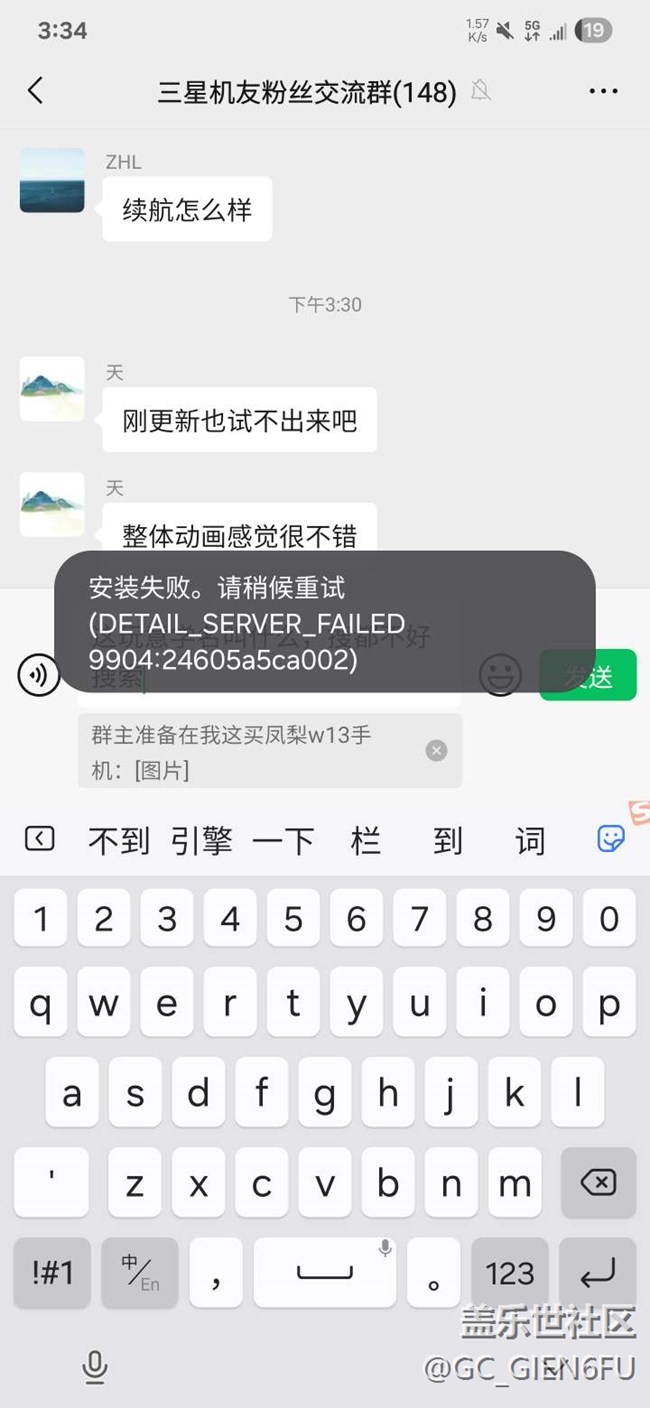The image size is (650, 1408).
Task: Pick suggestion 不到
Action: point(118,841)
